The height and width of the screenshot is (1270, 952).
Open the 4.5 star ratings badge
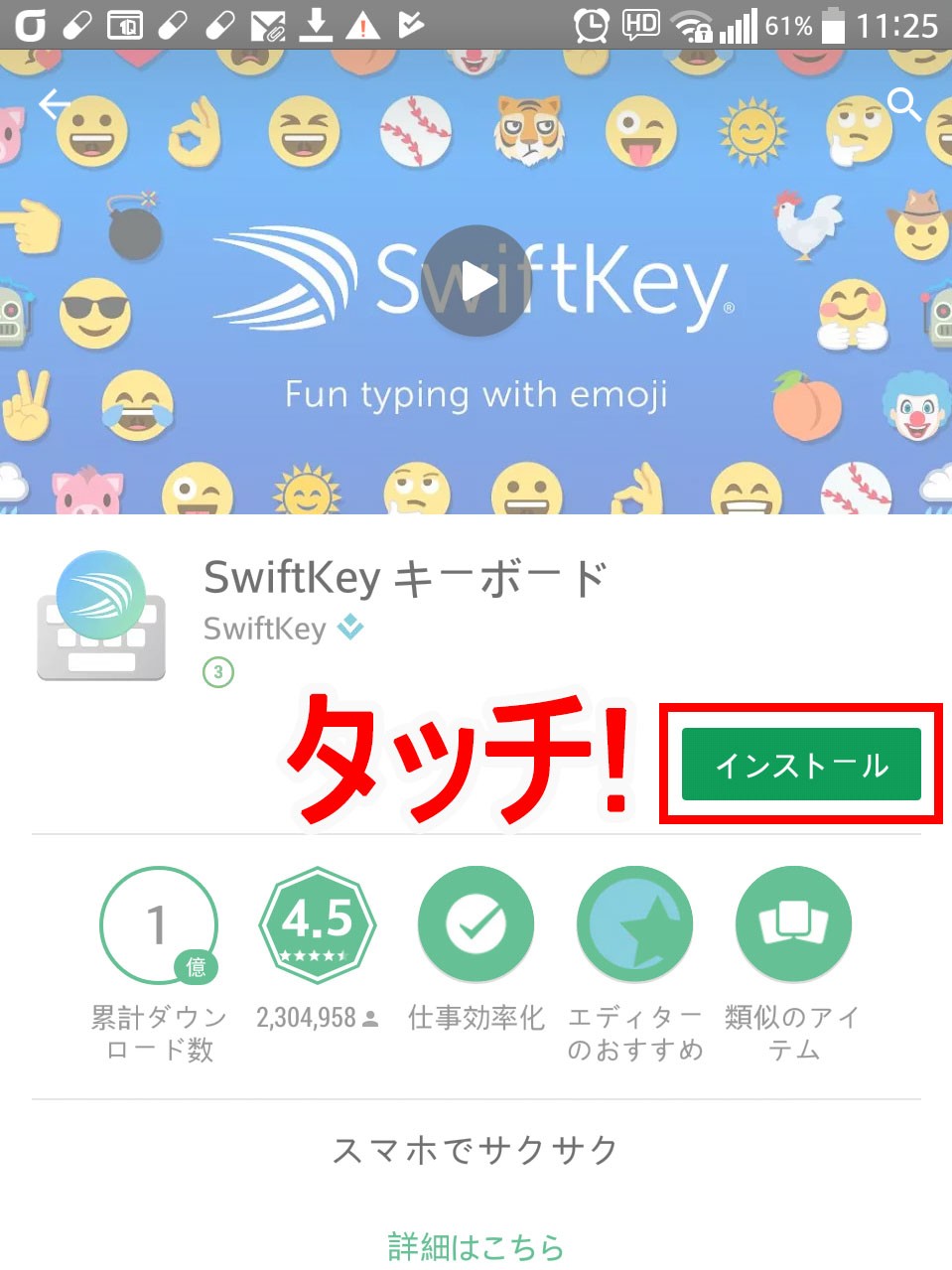[x=317, y=924]
